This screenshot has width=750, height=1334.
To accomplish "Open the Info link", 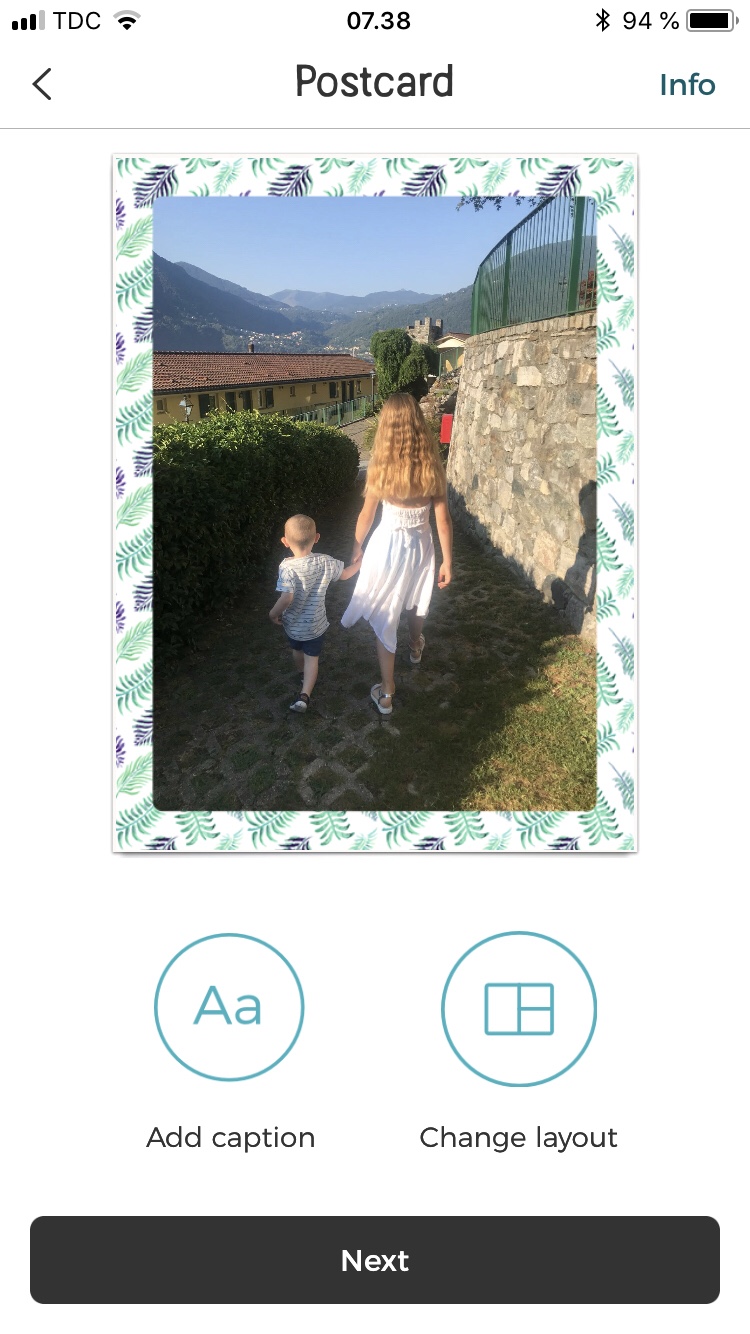I will [687, 85].
